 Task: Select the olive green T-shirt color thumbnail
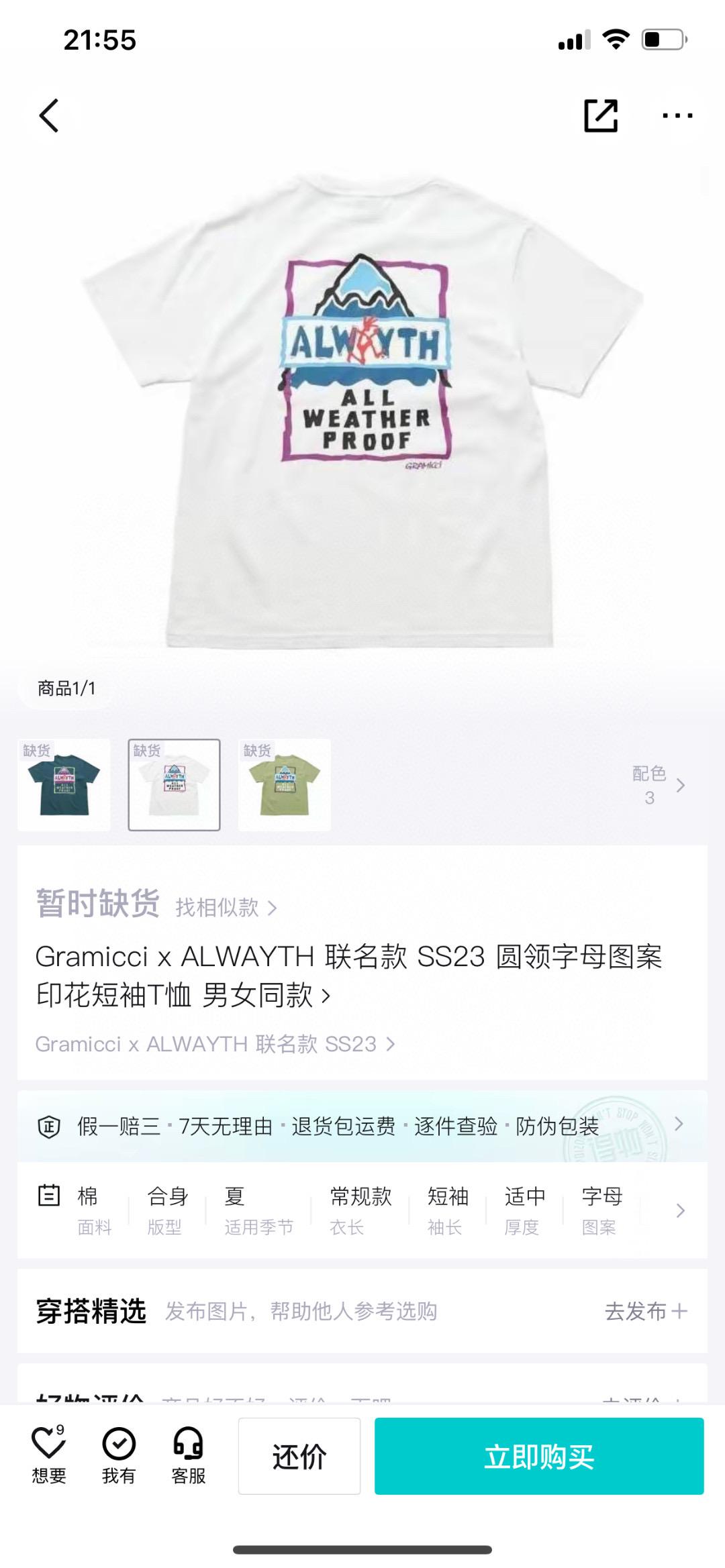pyautogui.click(x=285, y=785)
